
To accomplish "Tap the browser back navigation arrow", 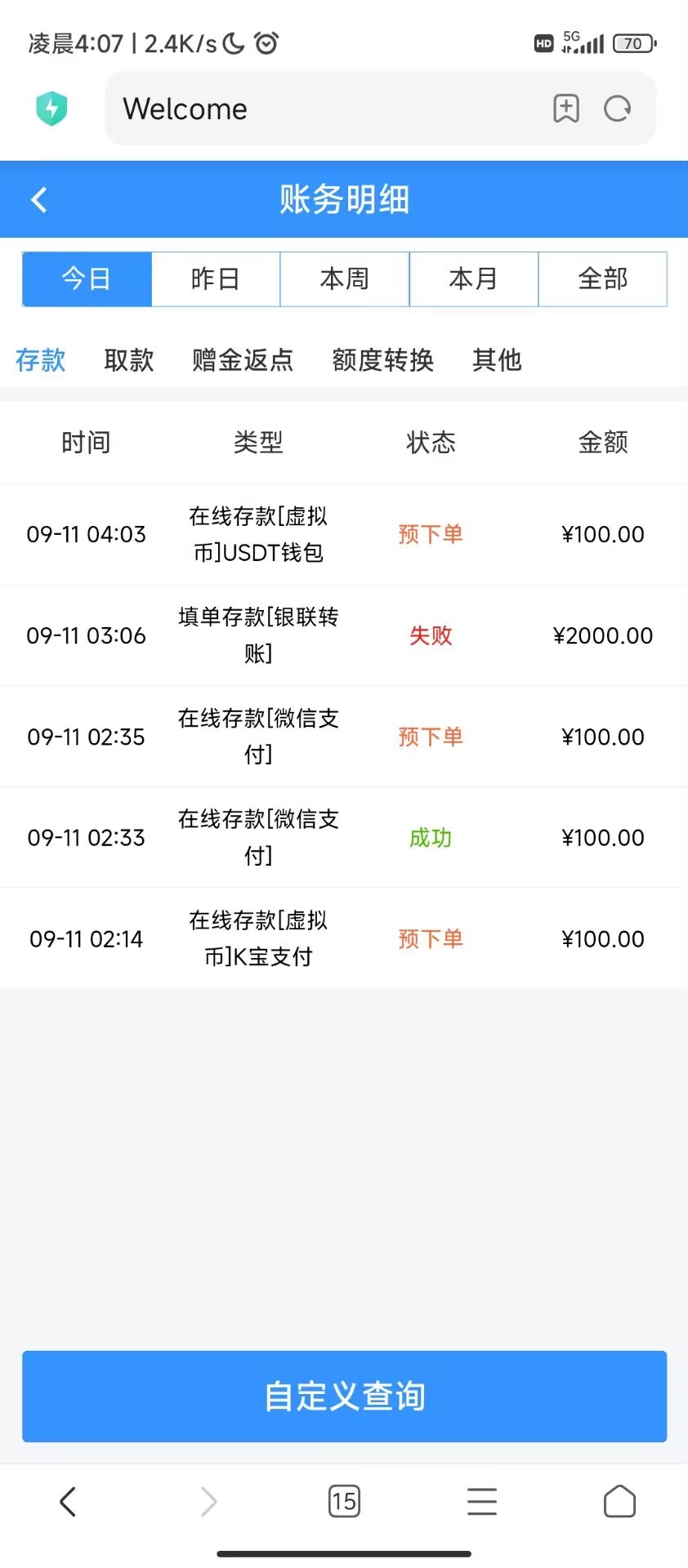I will 69,1501.
